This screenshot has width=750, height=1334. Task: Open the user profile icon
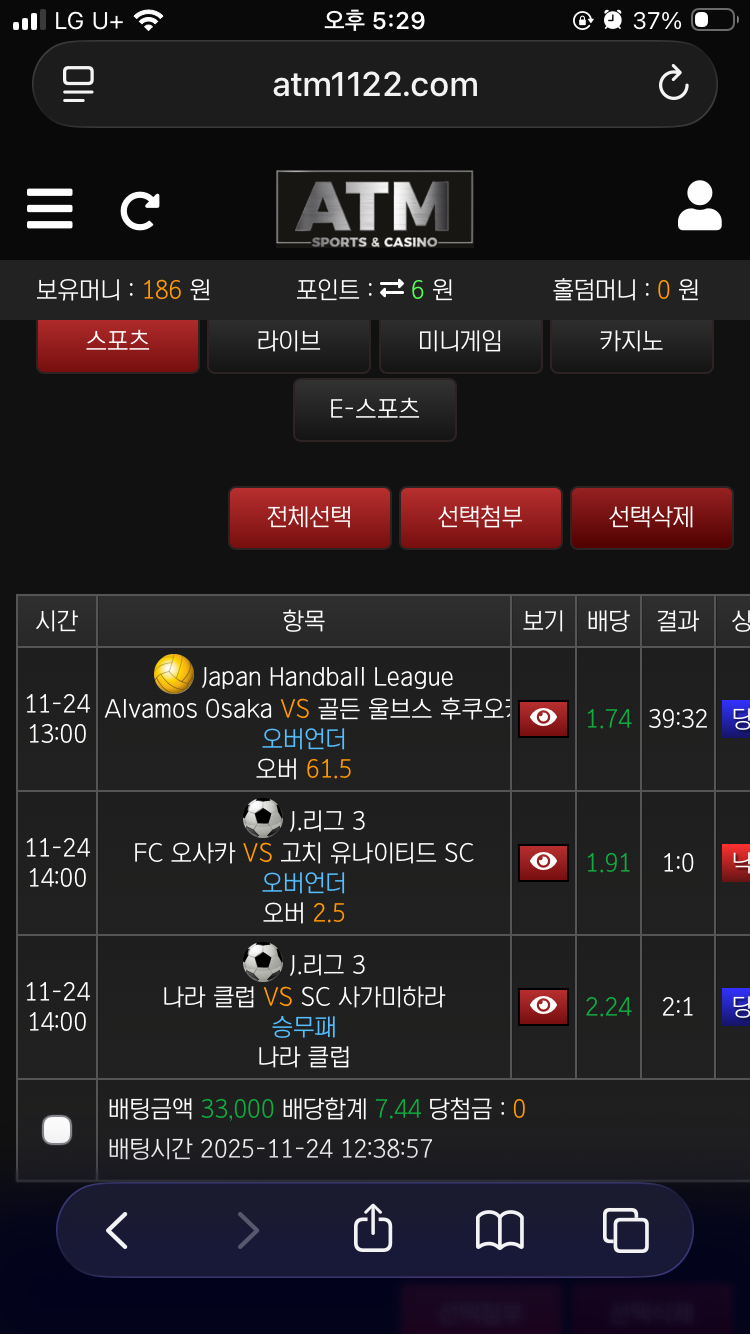[699, 207]
